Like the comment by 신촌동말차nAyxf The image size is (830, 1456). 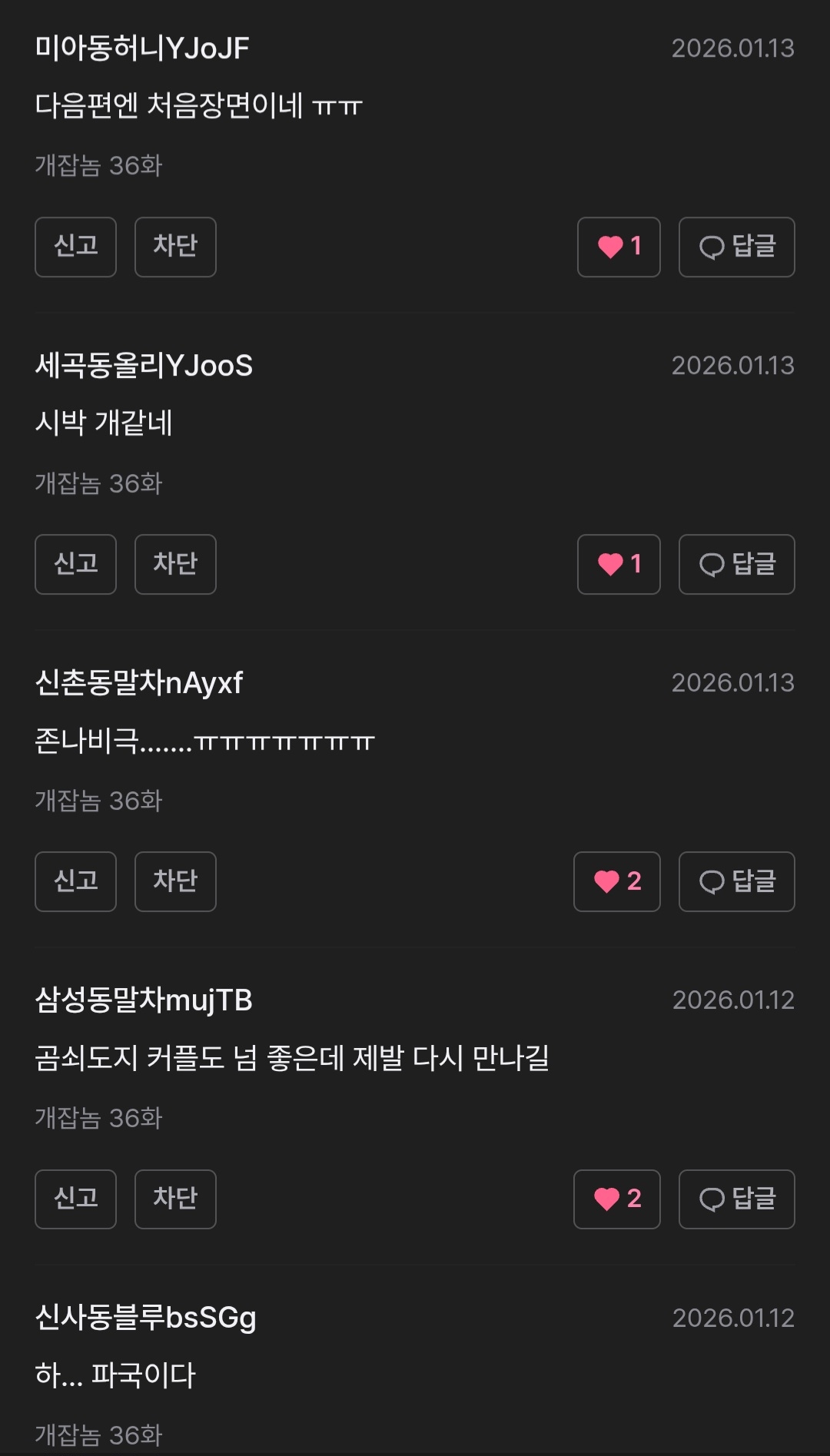616,881
